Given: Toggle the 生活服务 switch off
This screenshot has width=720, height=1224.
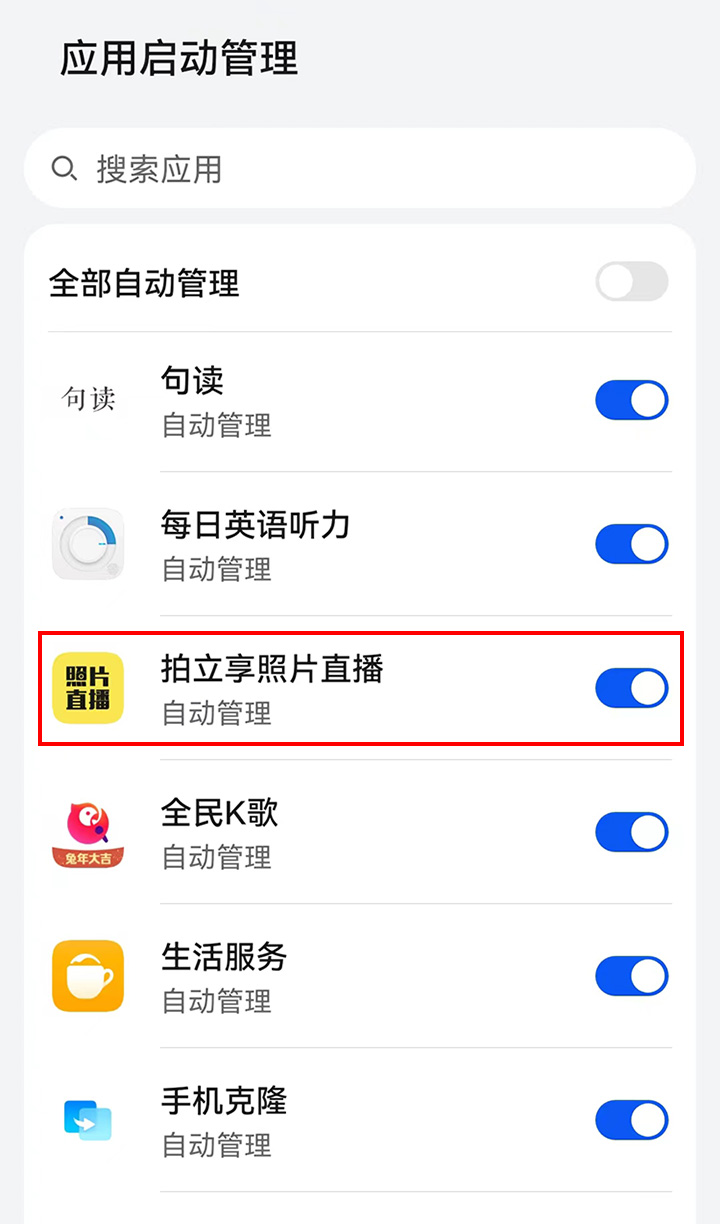Looking at the screenshot, I should click(631, 975).
